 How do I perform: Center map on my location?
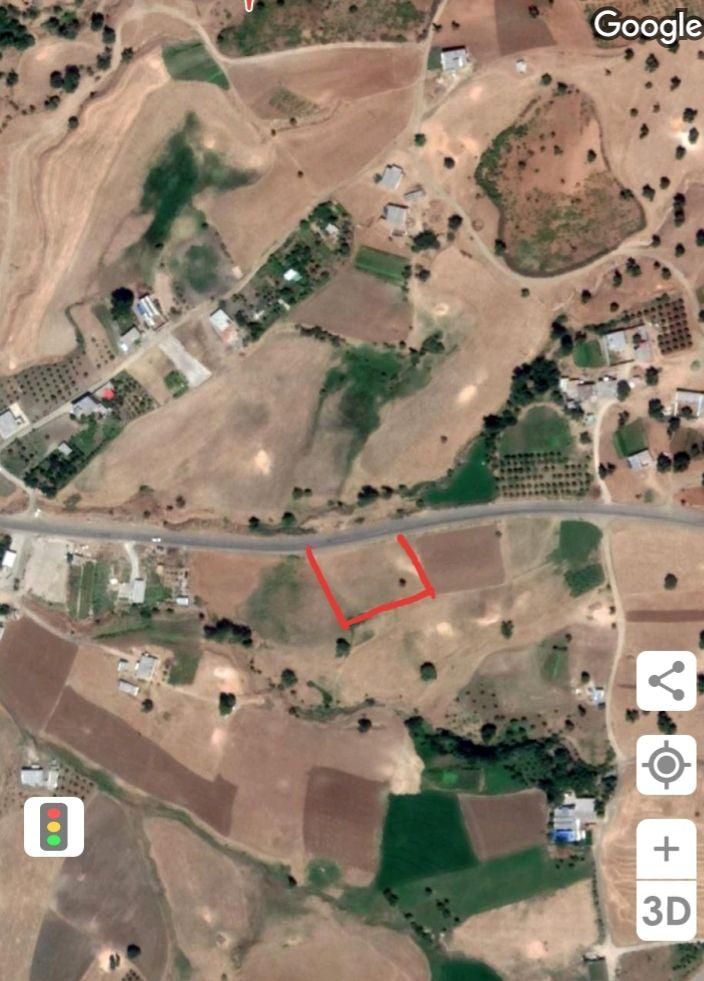coord(666,765)
